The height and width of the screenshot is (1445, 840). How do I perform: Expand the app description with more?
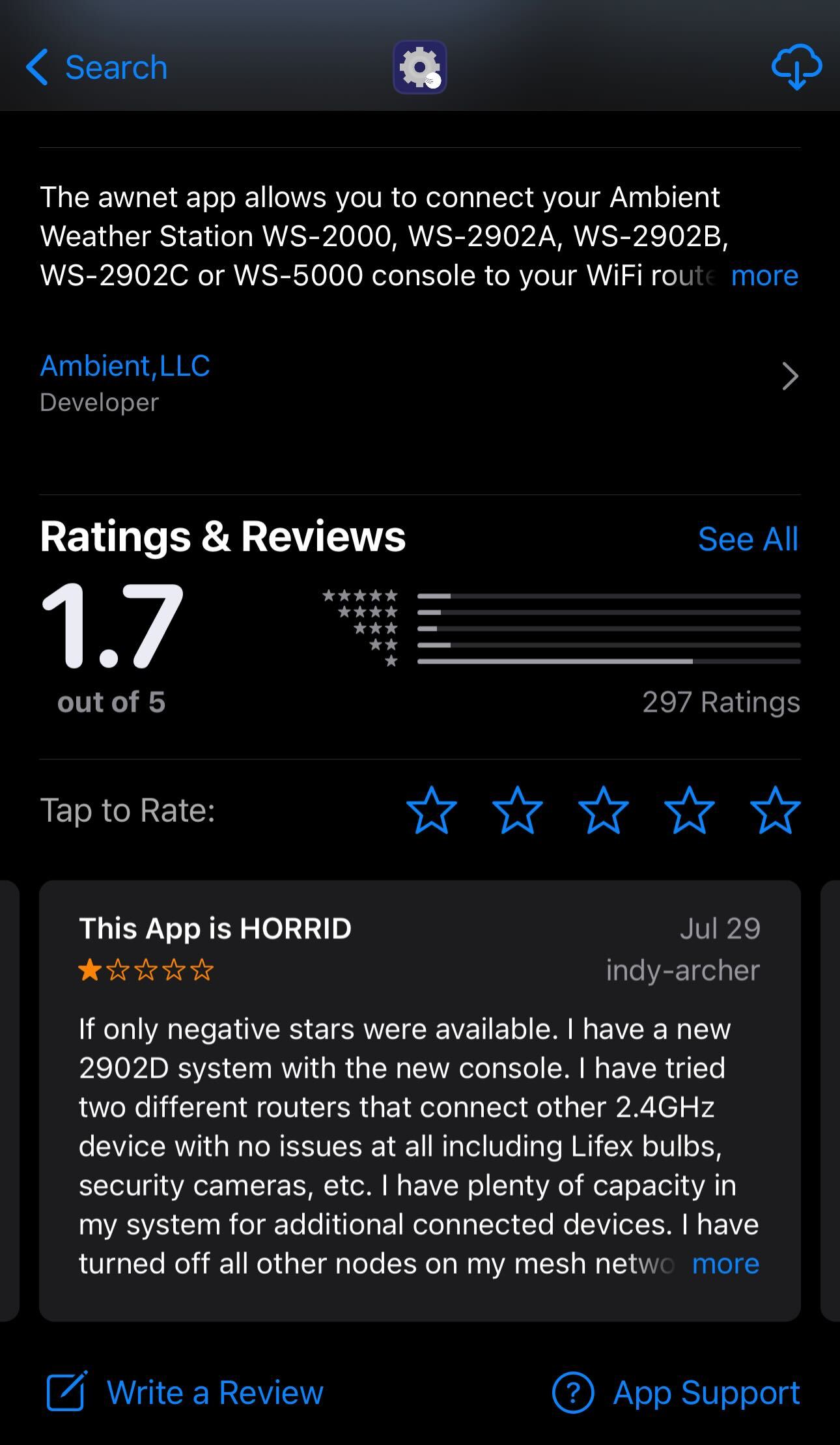tap(764, 275)
